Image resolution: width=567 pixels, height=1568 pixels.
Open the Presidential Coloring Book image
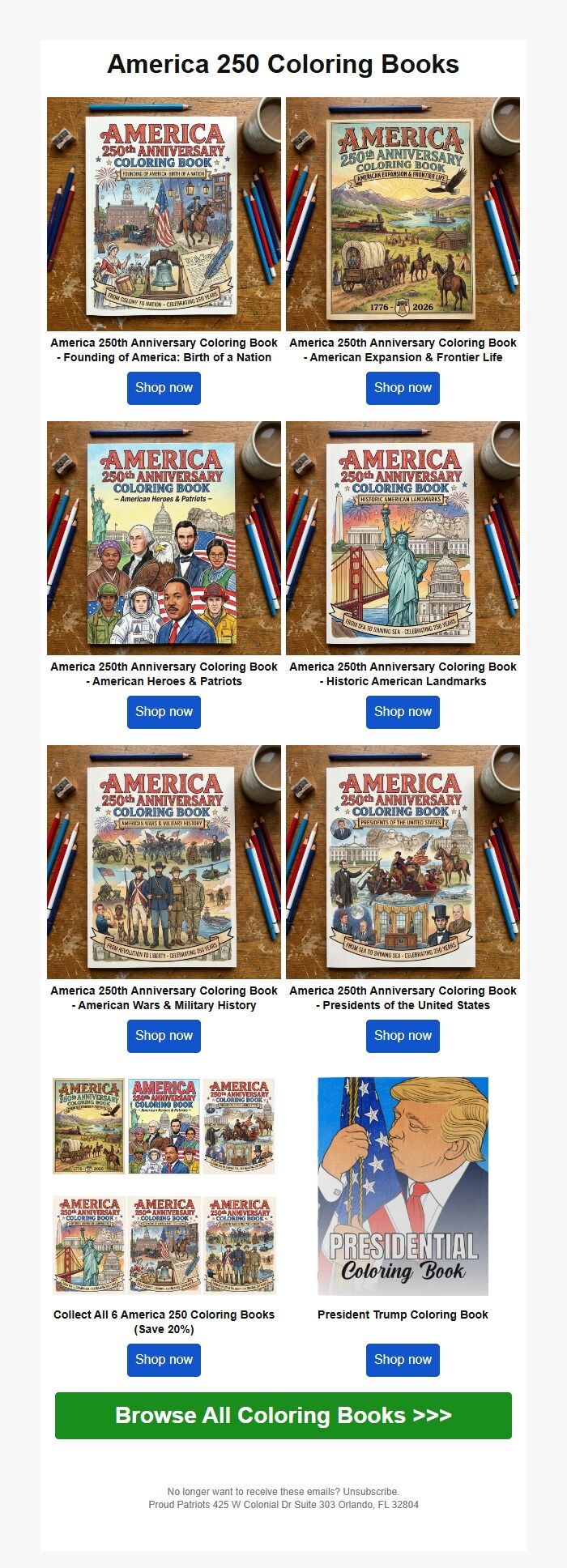pos(403,1186)
